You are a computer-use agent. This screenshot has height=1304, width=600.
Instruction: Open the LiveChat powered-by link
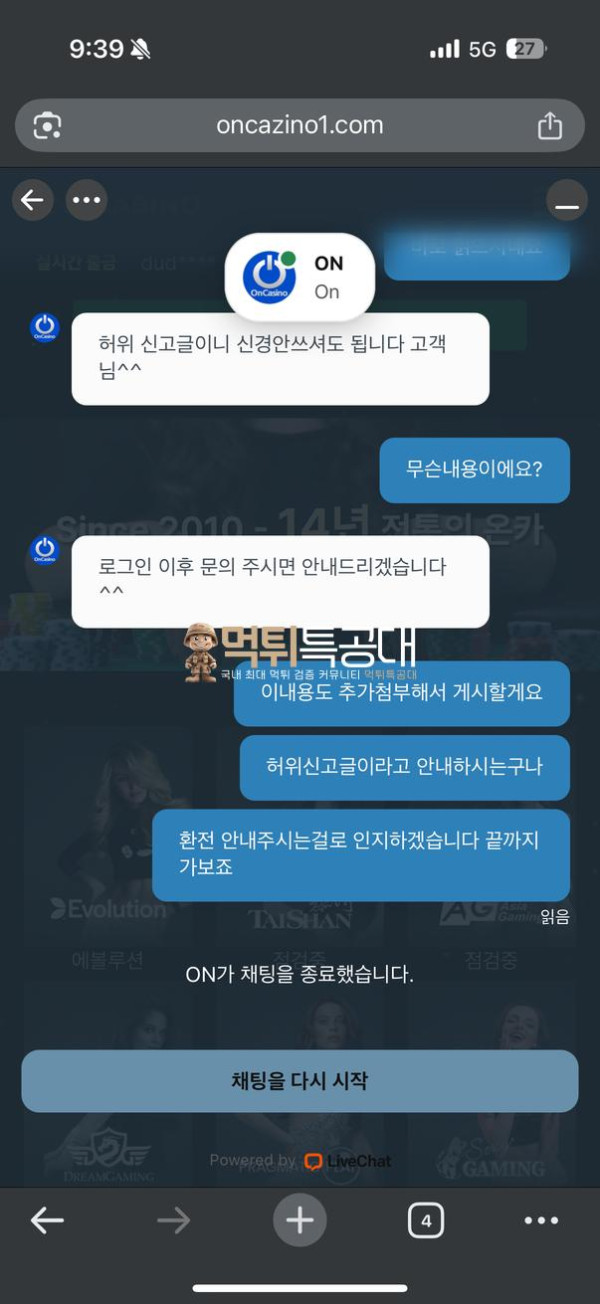[x=300, y=1161]
